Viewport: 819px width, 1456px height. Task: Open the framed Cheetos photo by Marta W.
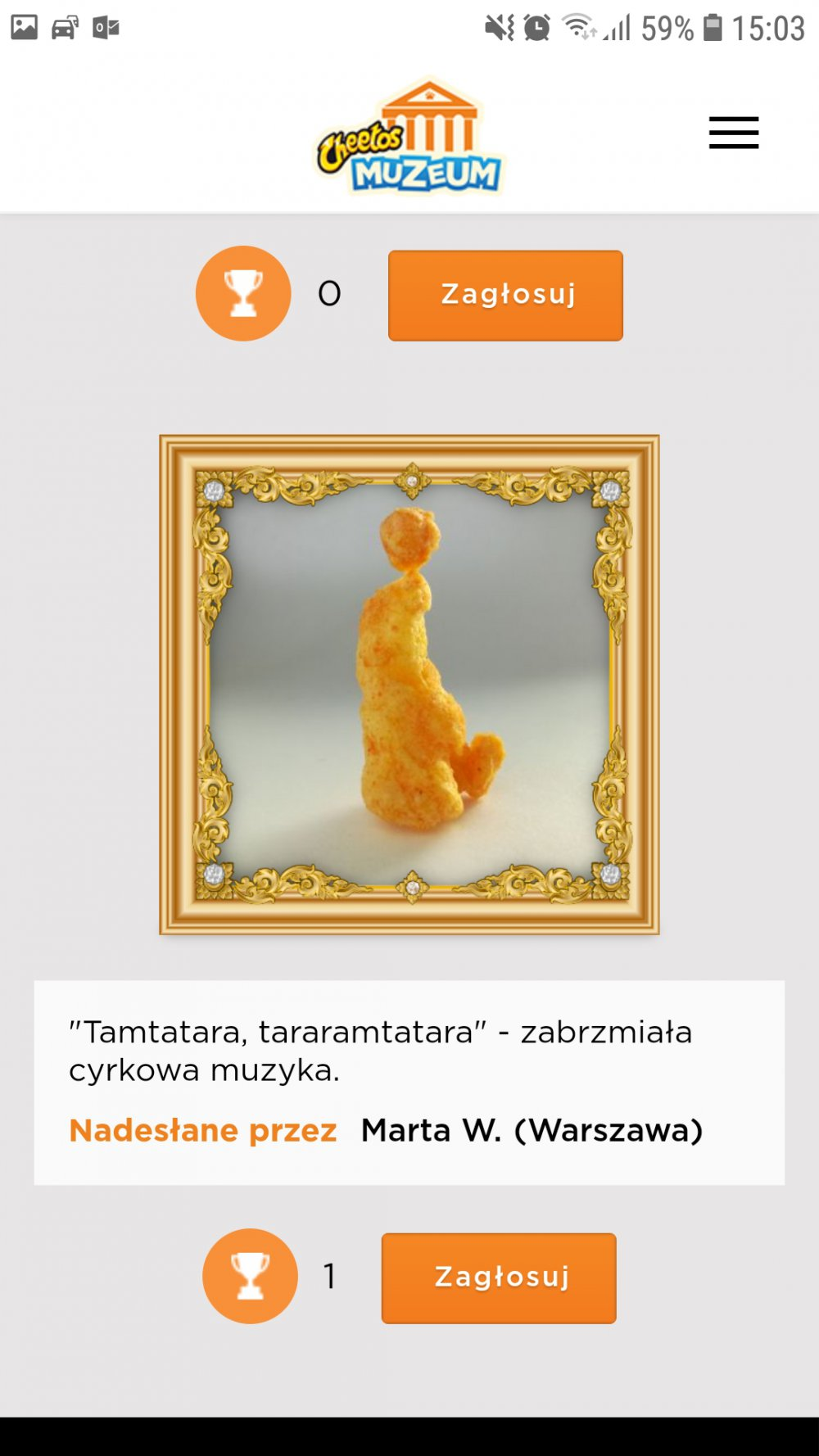[x=409, y=684]
